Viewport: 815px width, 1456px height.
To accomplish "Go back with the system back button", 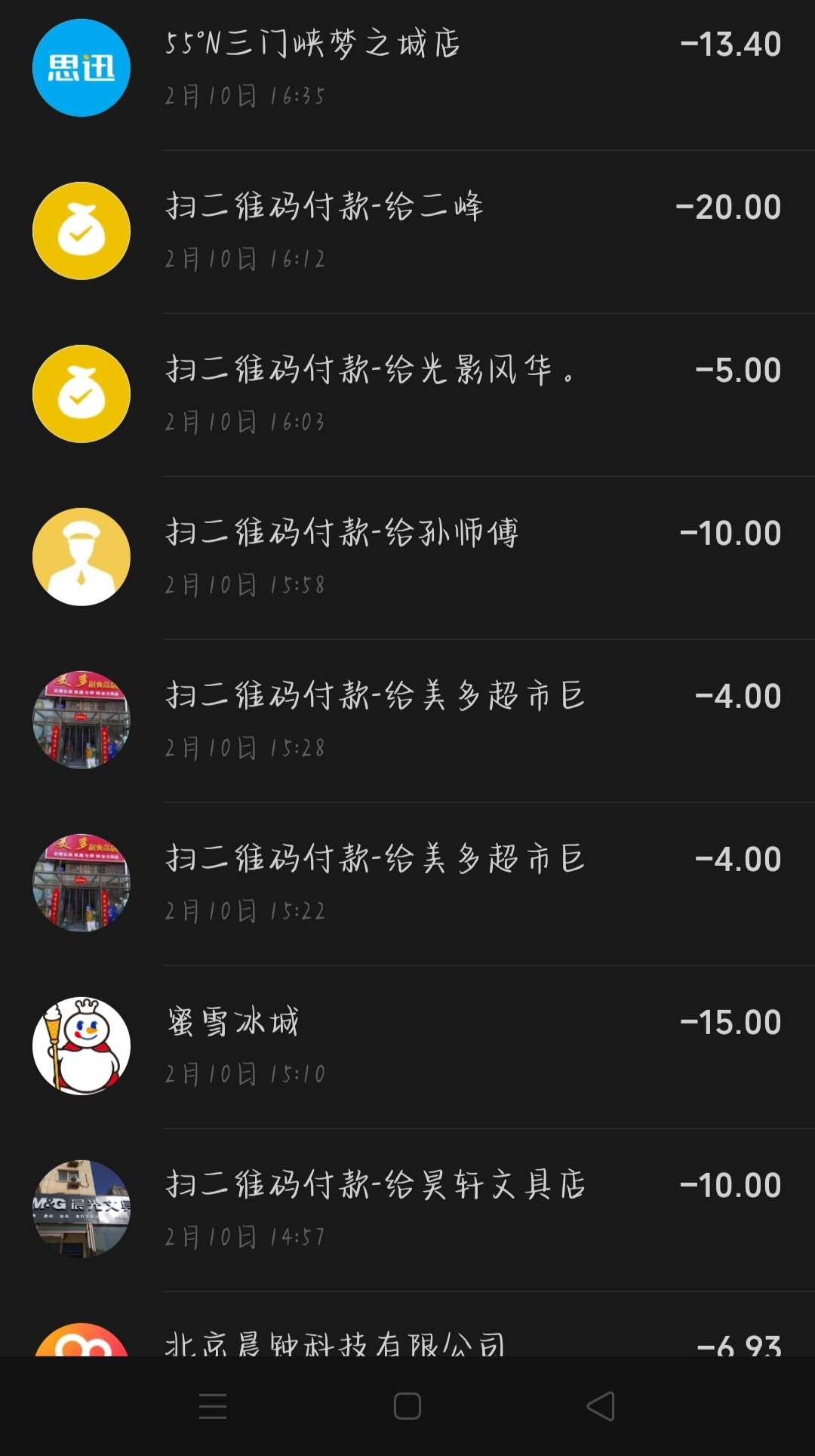I will (x=601, y=1406).
